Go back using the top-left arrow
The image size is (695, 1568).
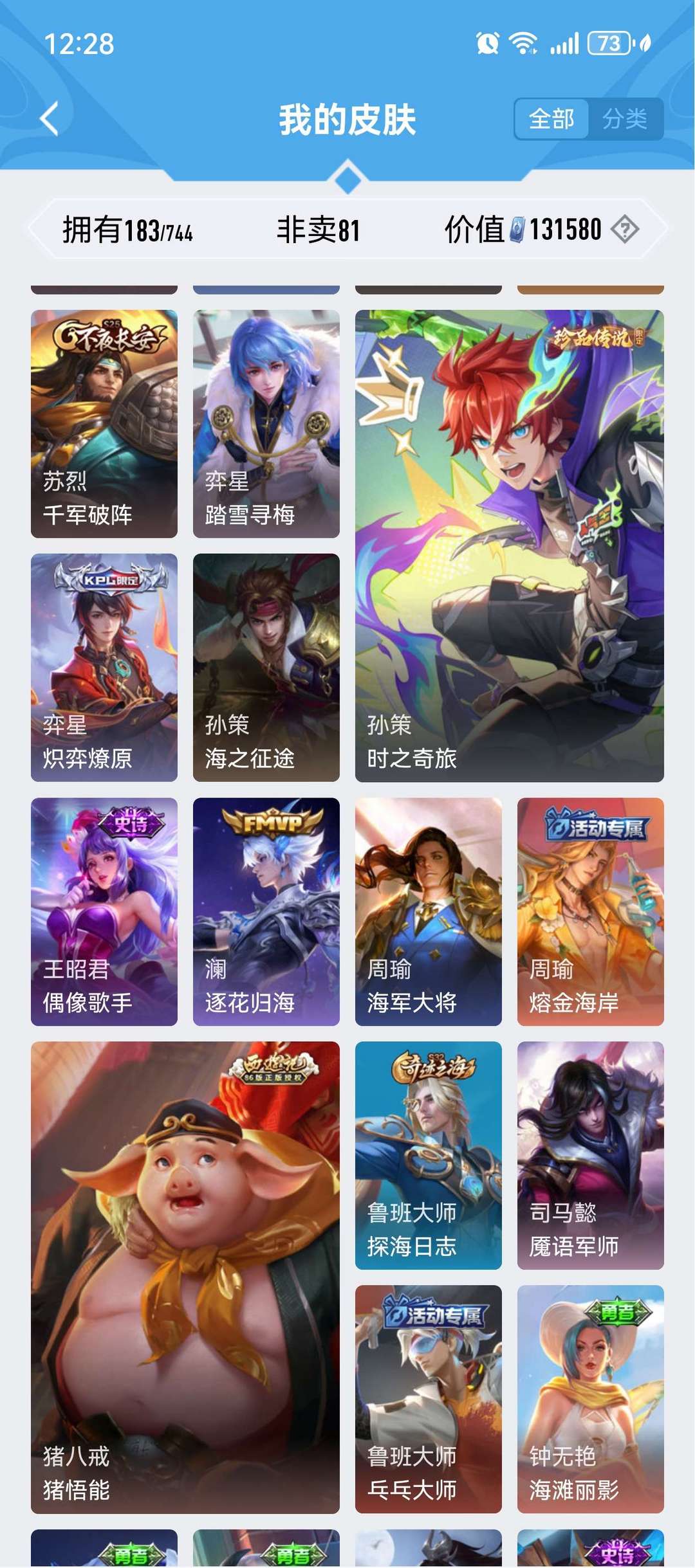[x=50, y=119]
